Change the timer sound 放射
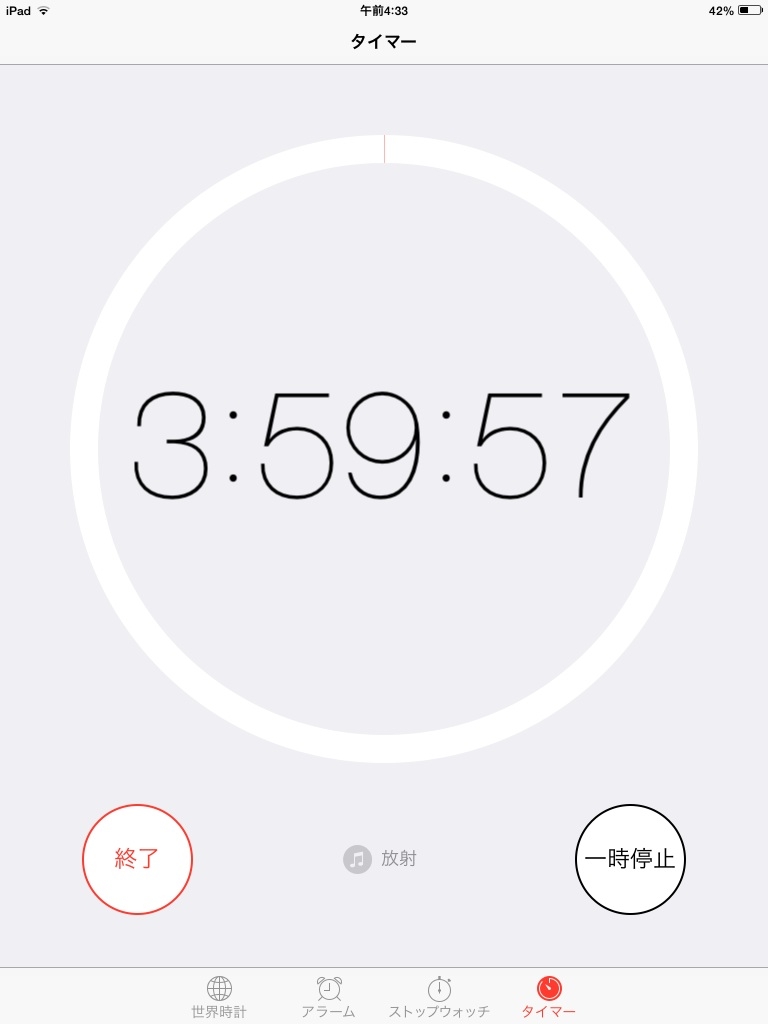 point(381,859)
